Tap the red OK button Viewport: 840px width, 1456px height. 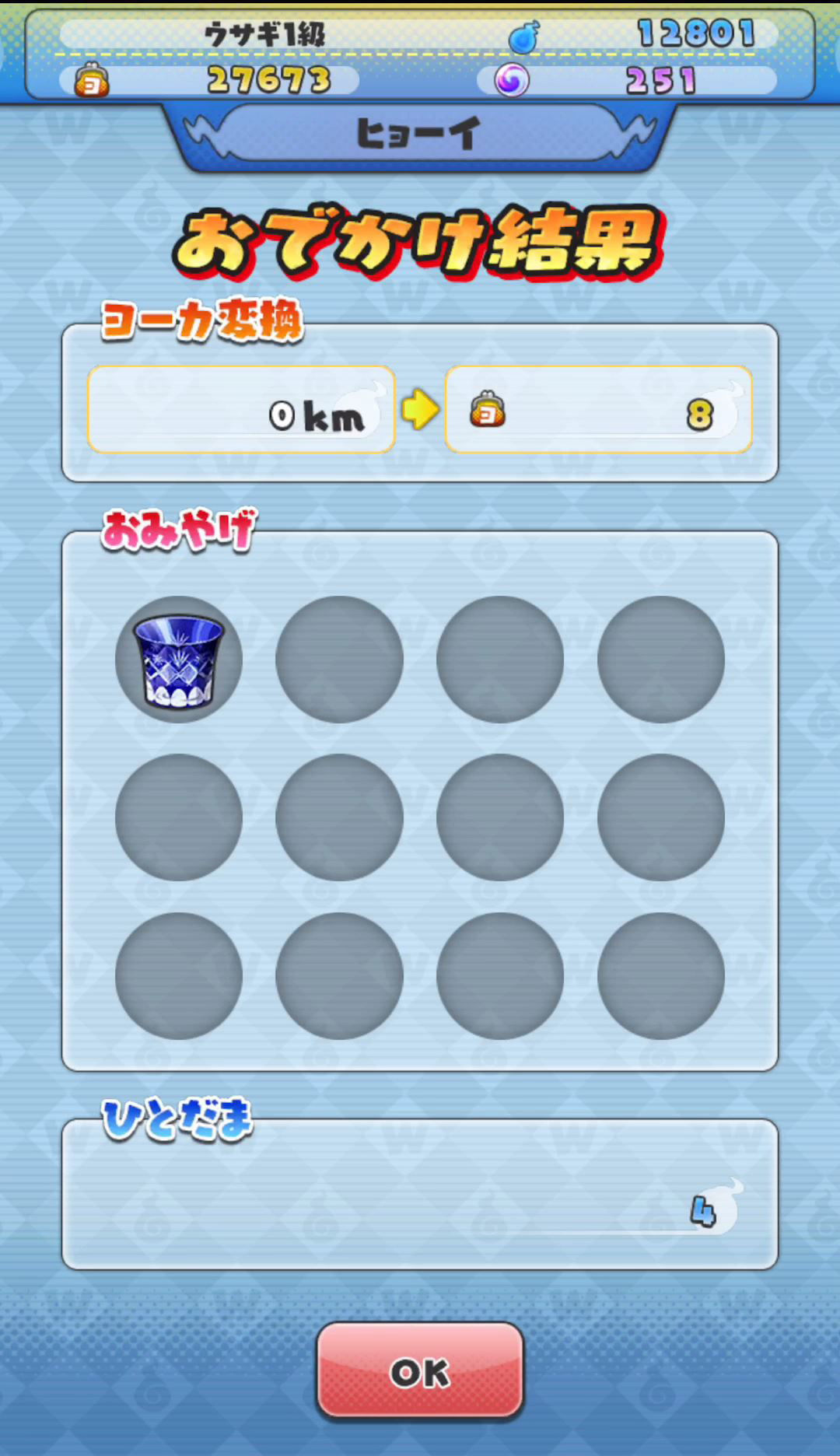(x=420, y=1372)
